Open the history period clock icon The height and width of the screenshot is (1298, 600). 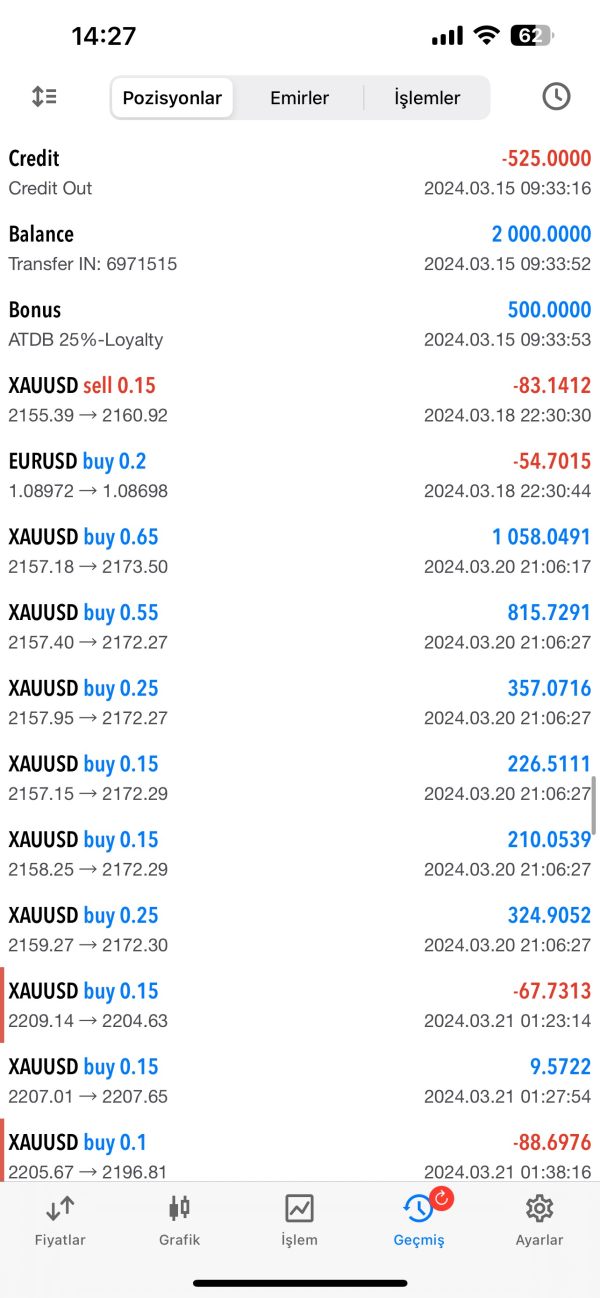click(x=556, y=97)
